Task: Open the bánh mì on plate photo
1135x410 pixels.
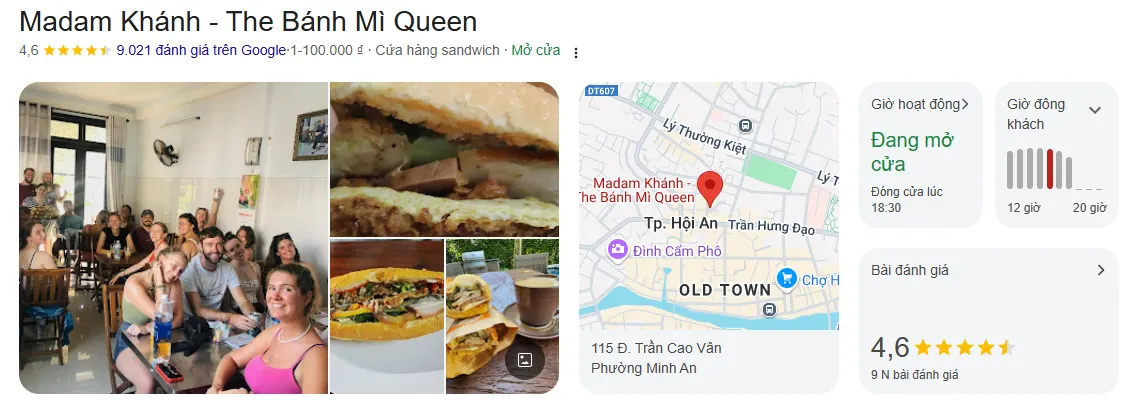Action: (x=386, y=315)
